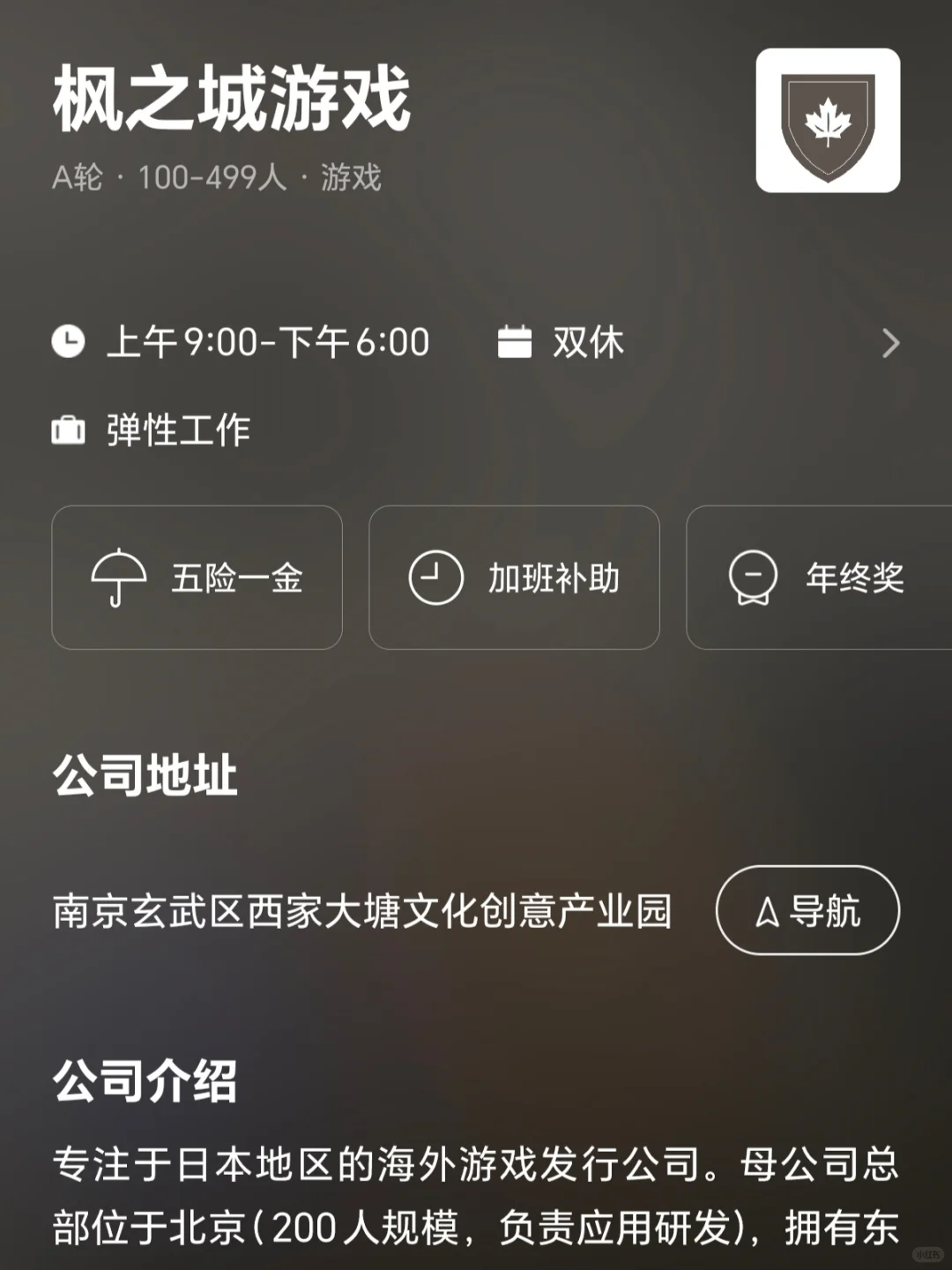
Task: Select the 五险一金 benefit card
Action: (197, 578)
